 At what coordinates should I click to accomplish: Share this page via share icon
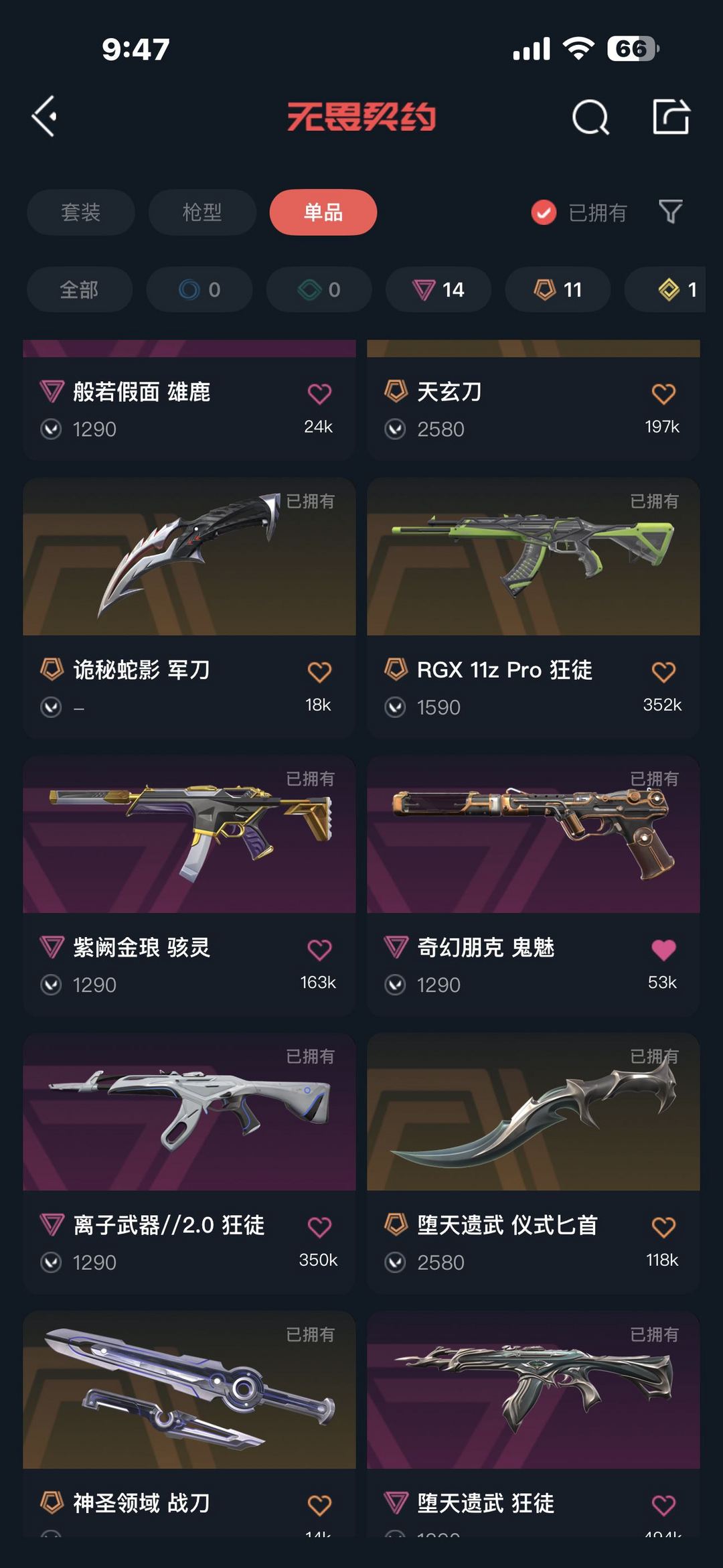pyautogui.click(x=671, y=117)
